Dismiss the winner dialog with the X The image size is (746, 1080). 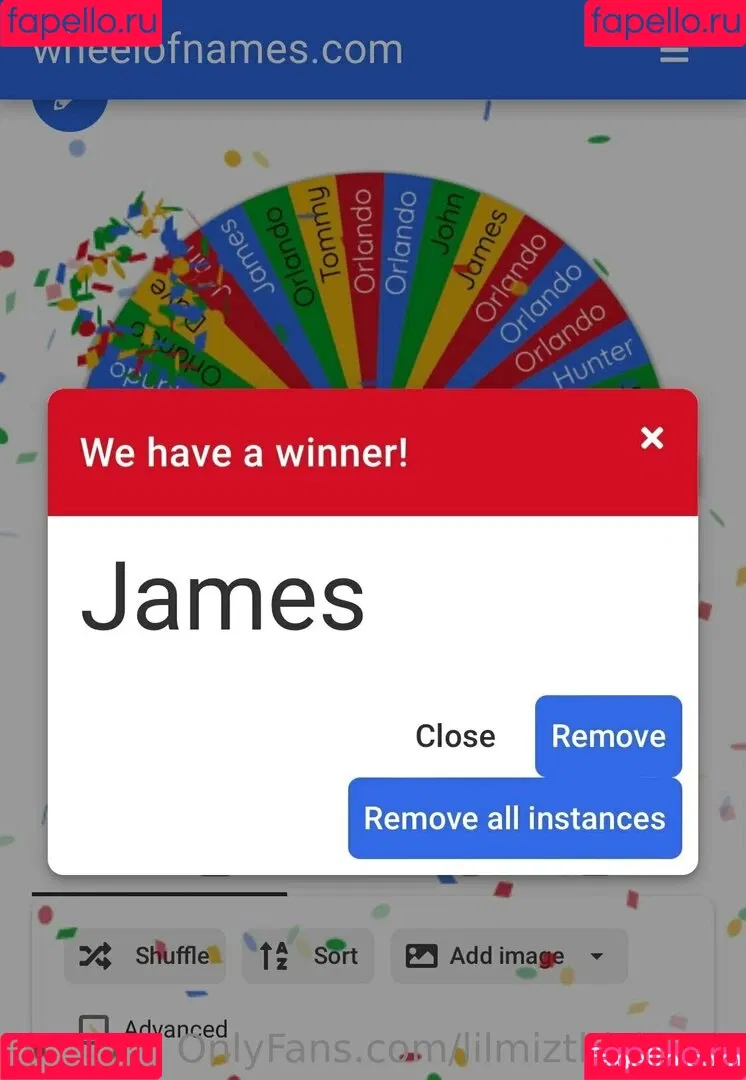pos(652,438)
